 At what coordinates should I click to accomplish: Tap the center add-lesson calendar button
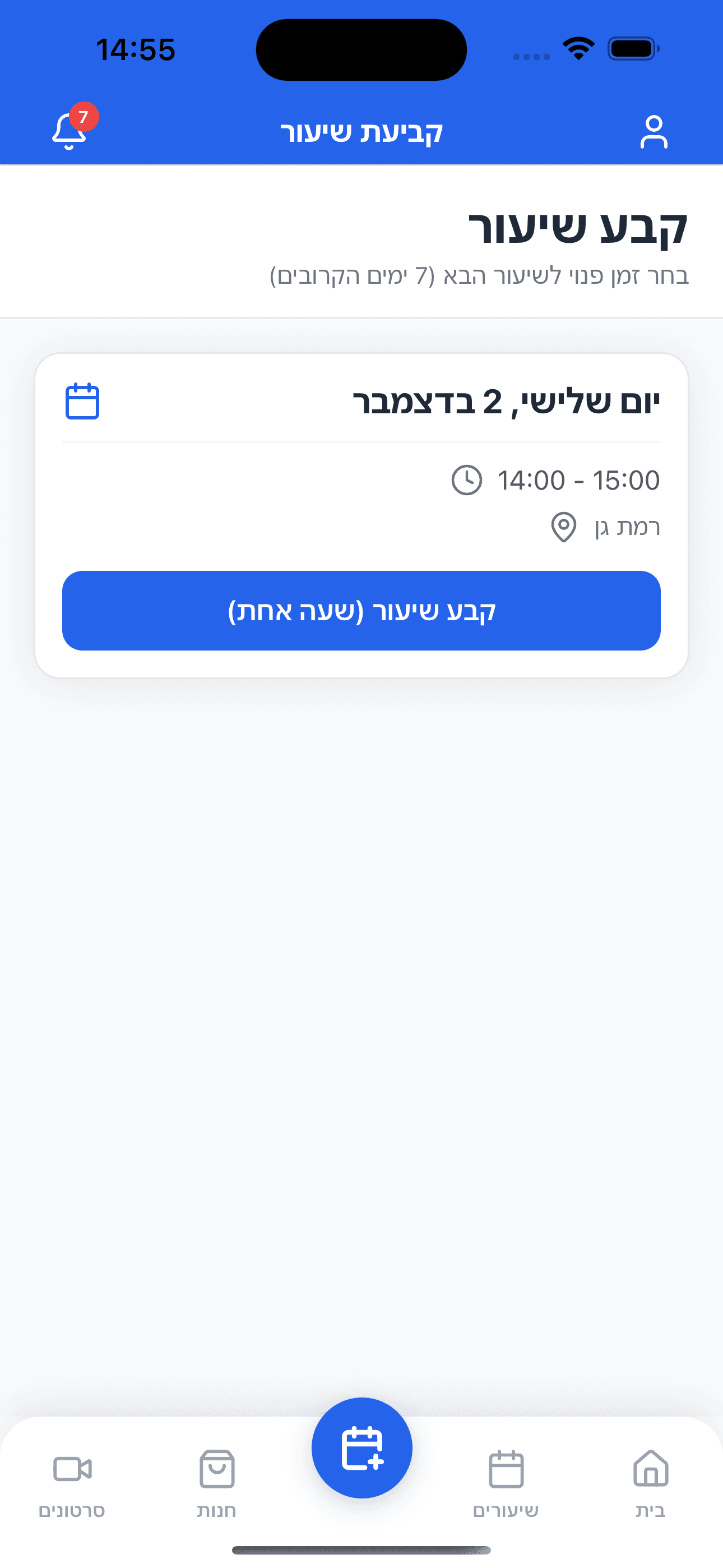pos(362,1448)
